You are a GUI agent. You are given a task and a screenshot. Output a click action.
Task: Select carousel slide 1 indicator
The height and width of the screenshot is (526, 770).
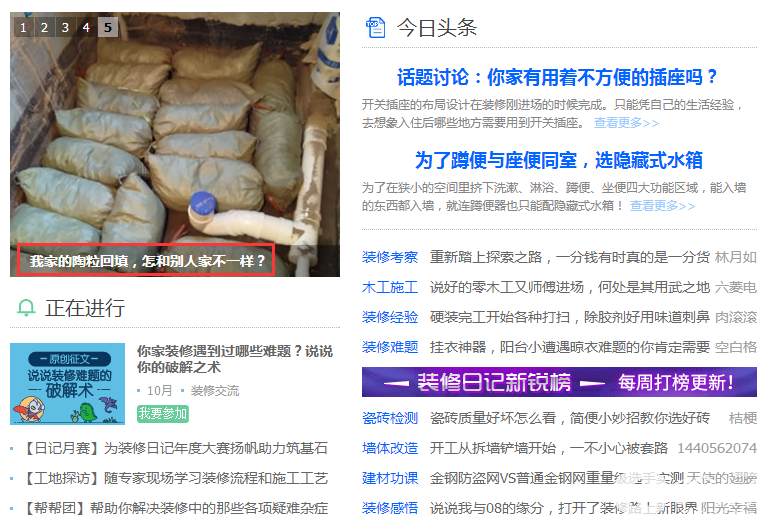pos(23,27)
